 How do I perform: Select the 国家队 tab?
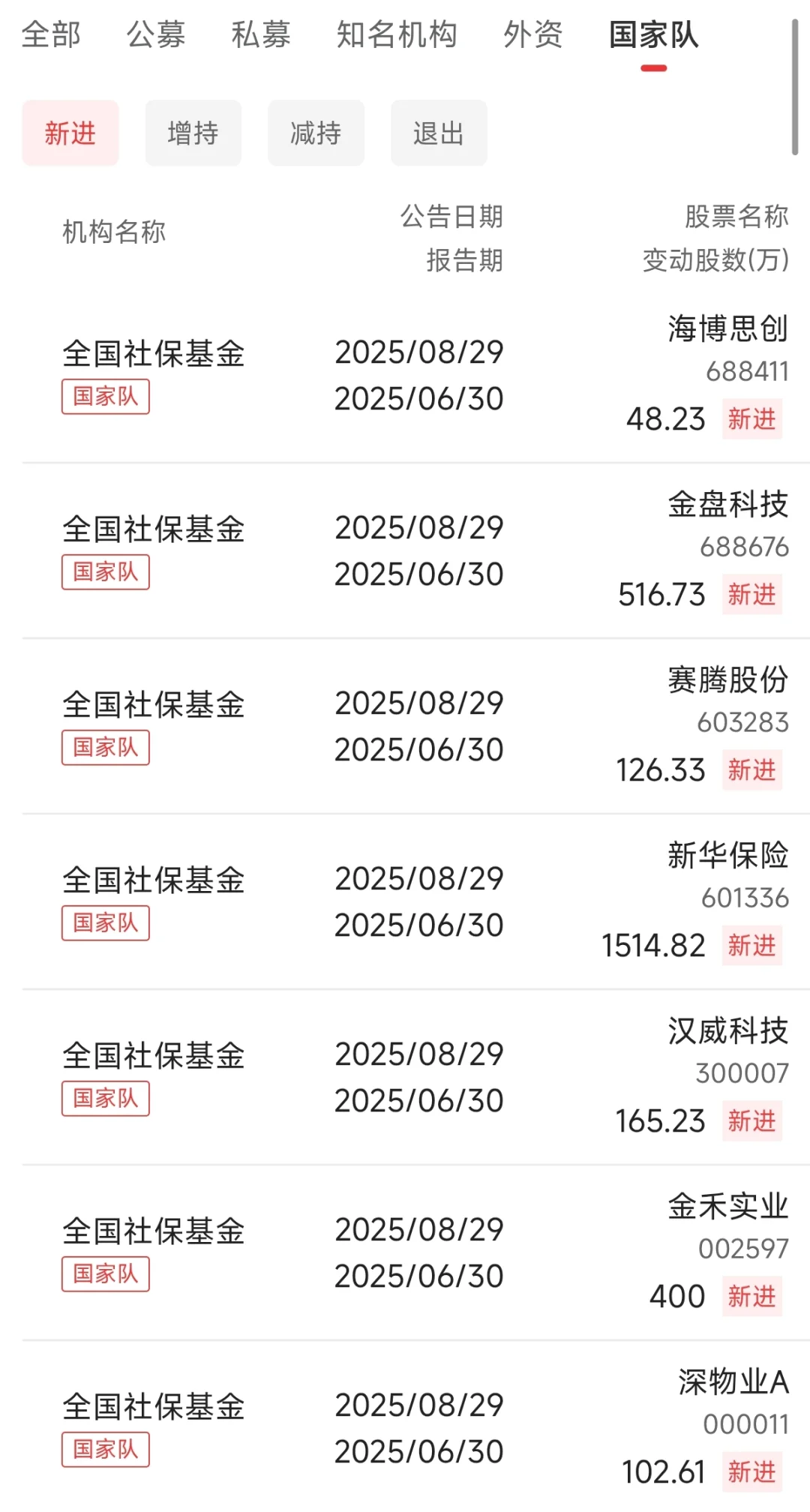pyautogui.click(x=653, y=34)
